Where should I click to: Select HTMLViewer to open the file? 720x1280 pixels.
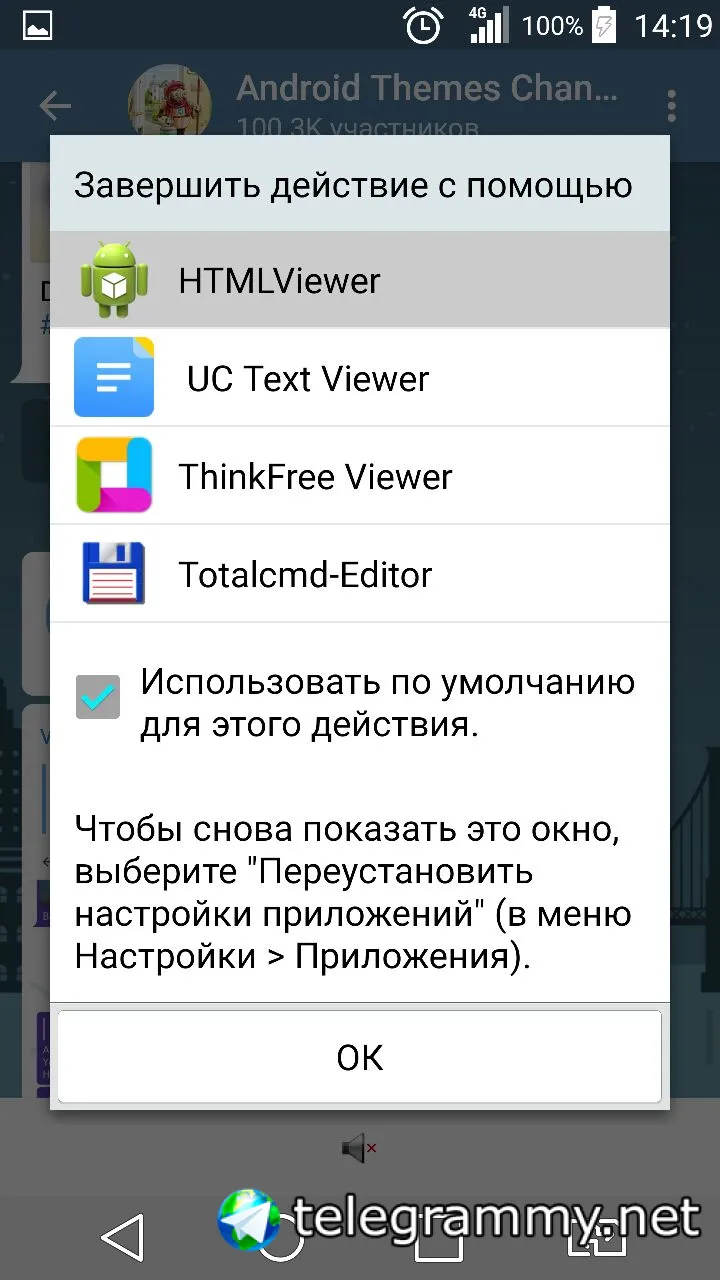[x=360, y=281]
